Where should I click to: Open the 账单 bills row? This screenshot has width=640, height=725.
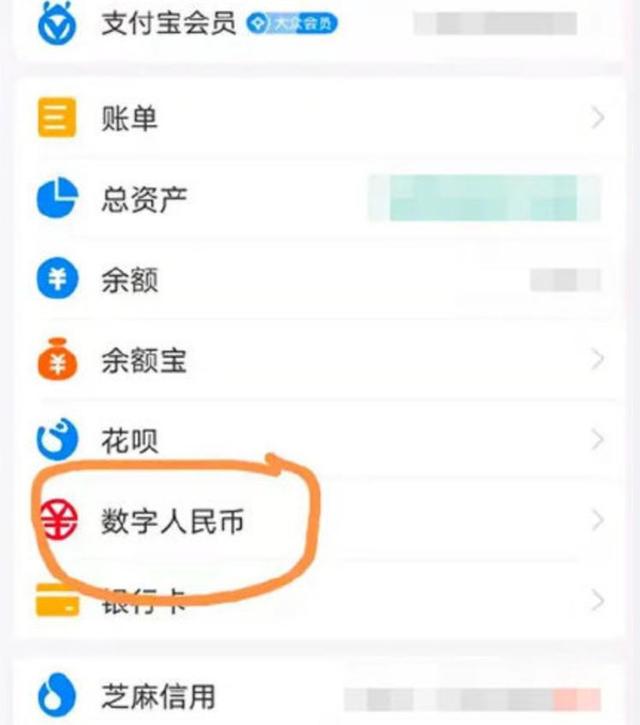[130, 119]
